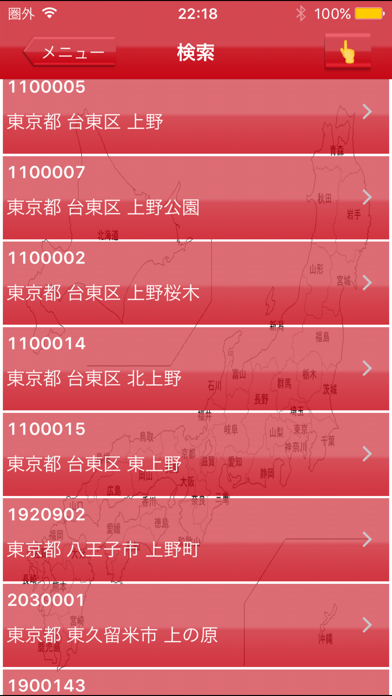Open the 1900143 result row
This screenshot has height=696, width=392.
[196, 683]
